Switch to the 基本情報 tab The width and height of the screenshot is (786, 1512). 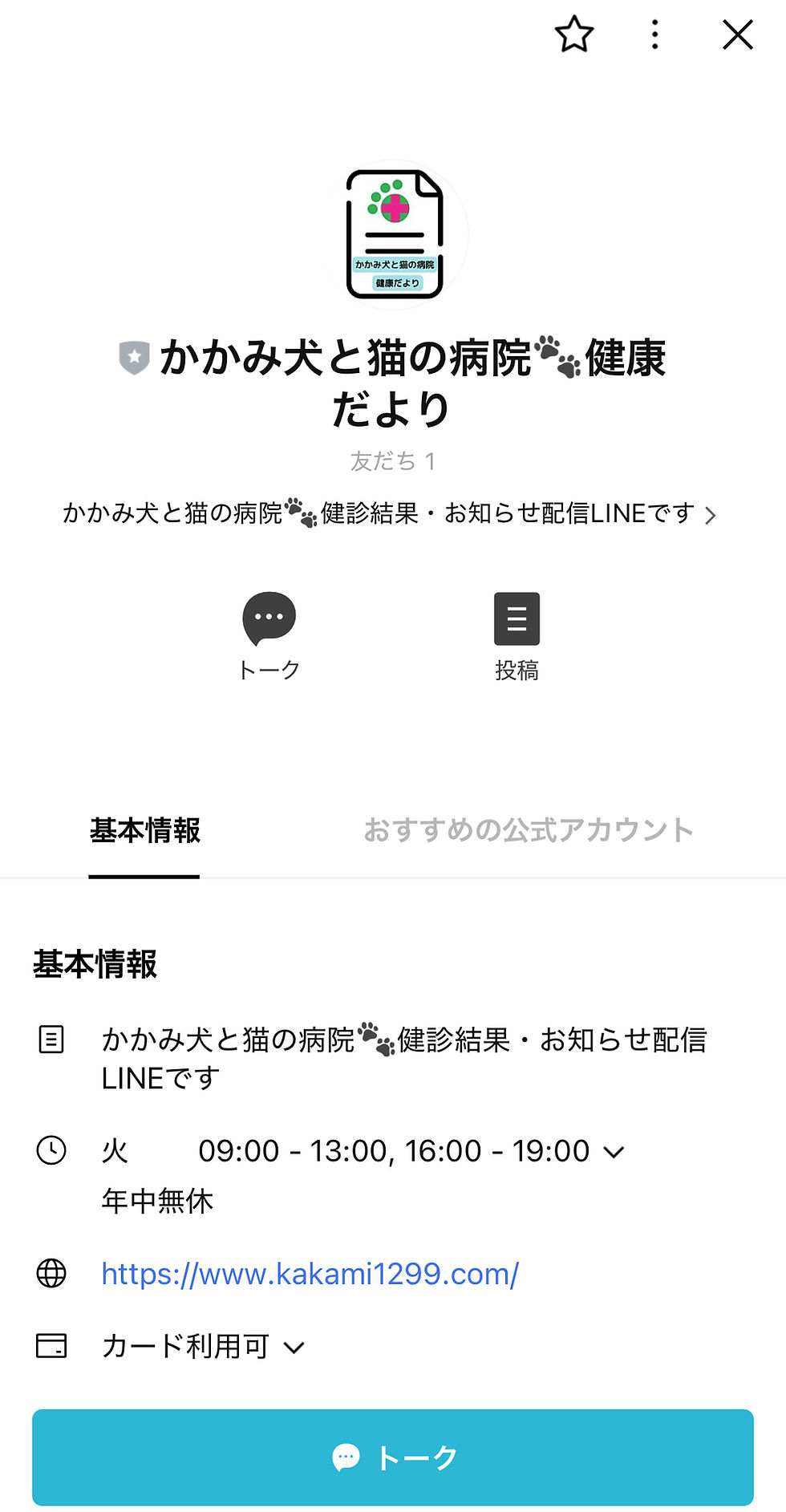coord(144,831)
